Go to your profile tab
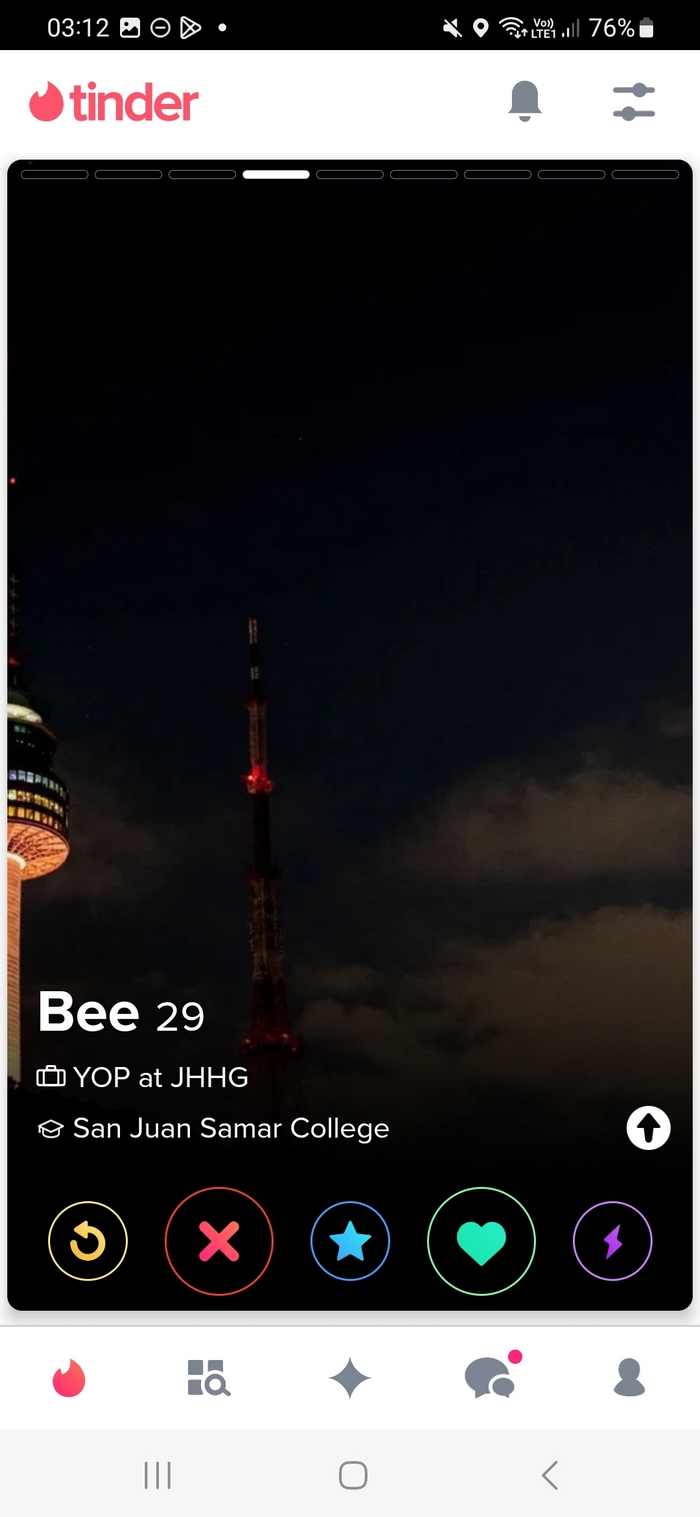Image resolution: width=700 pixels, height=1517 pixels. tap(629, 1378)
